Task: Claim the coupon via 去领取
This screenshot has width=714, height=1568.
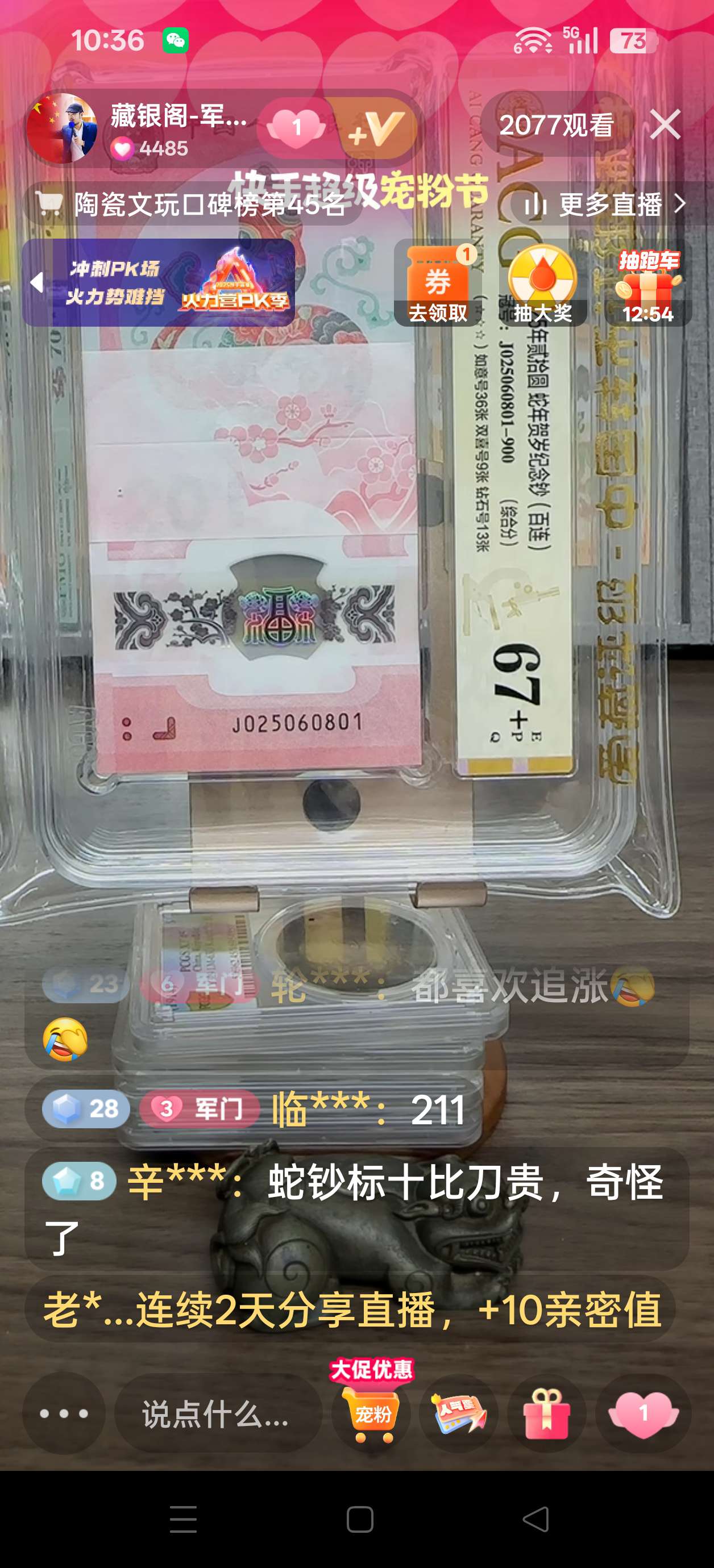Action: (x=438, y=283)
